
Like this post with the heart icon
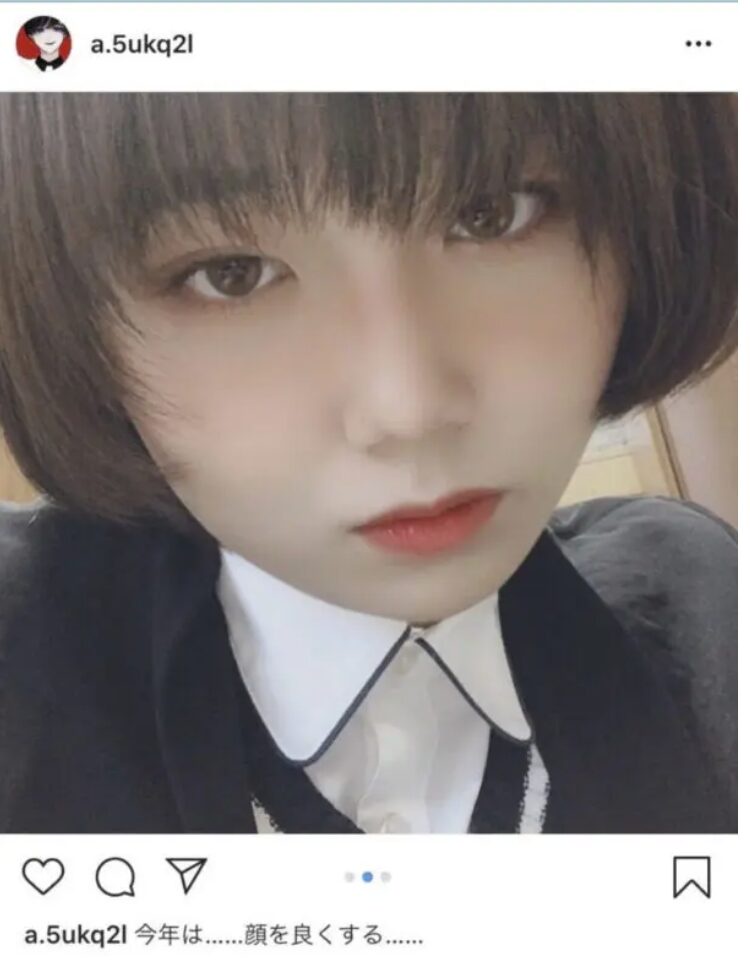pos(43,877)
